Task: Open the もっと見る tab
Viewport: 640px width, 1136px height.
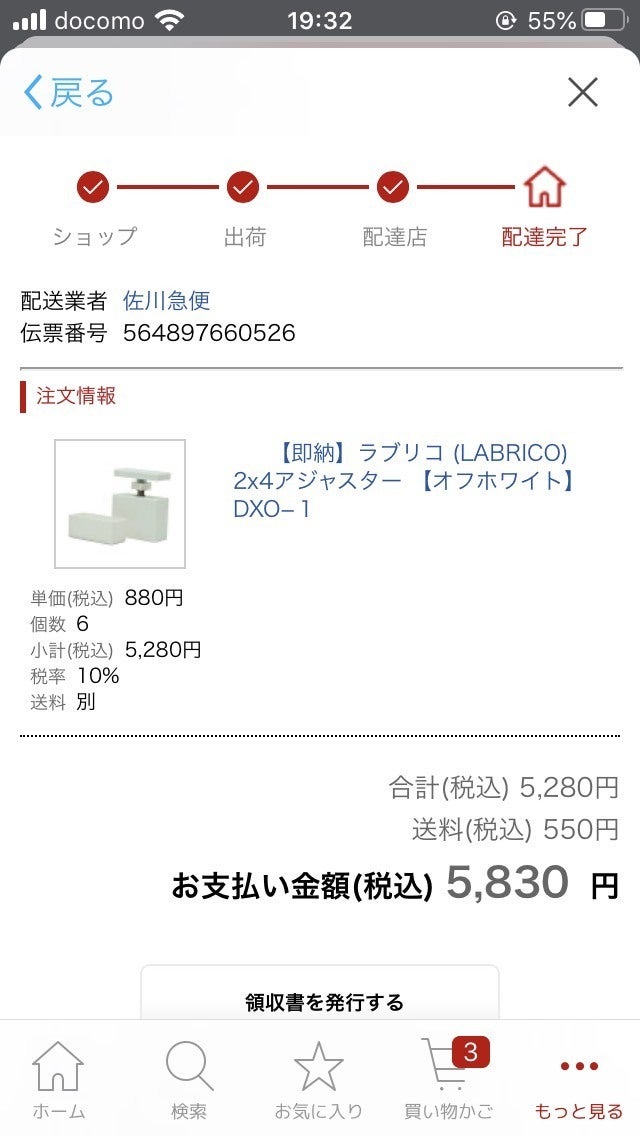Action: [x=579, y=1080]
